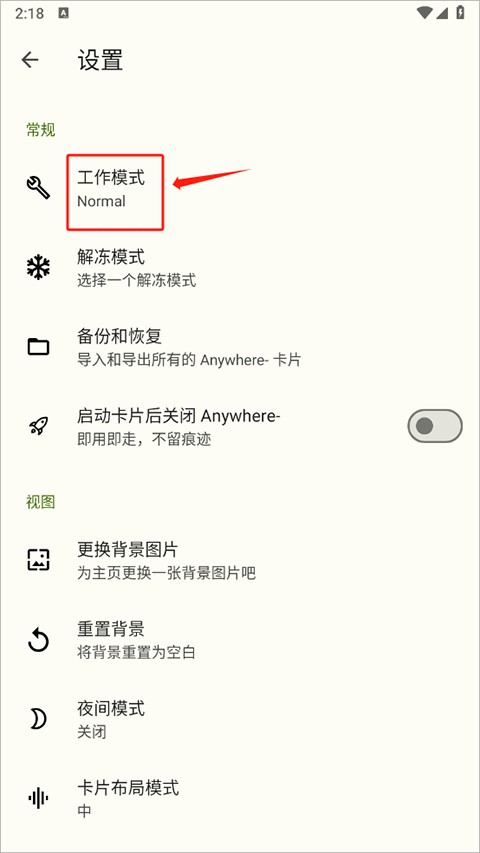Open the 工作模式 setting

coord(240,188)
